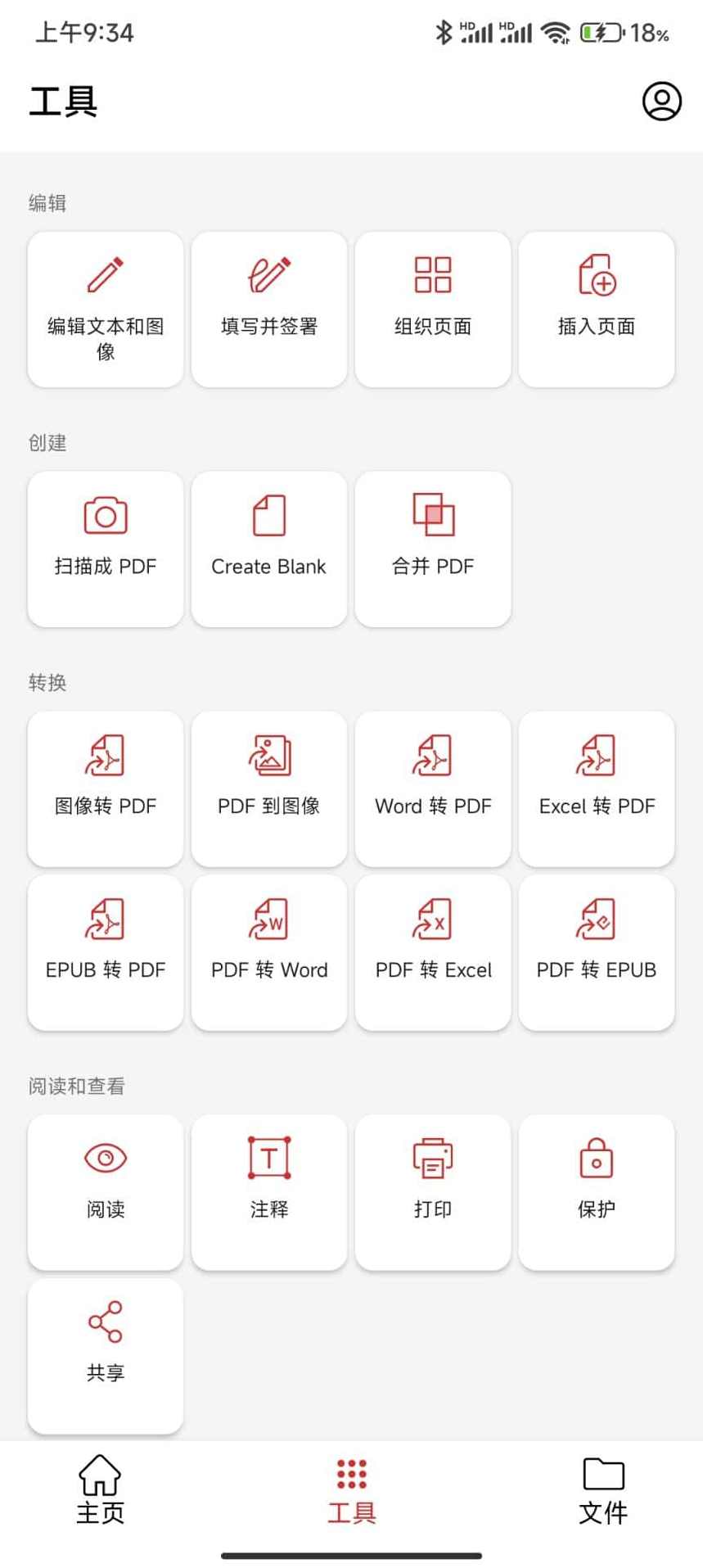The height and width of the screenshot is (1568, 703).
Task: Tap the 插入页面 tool
Action: click(597, 309)
